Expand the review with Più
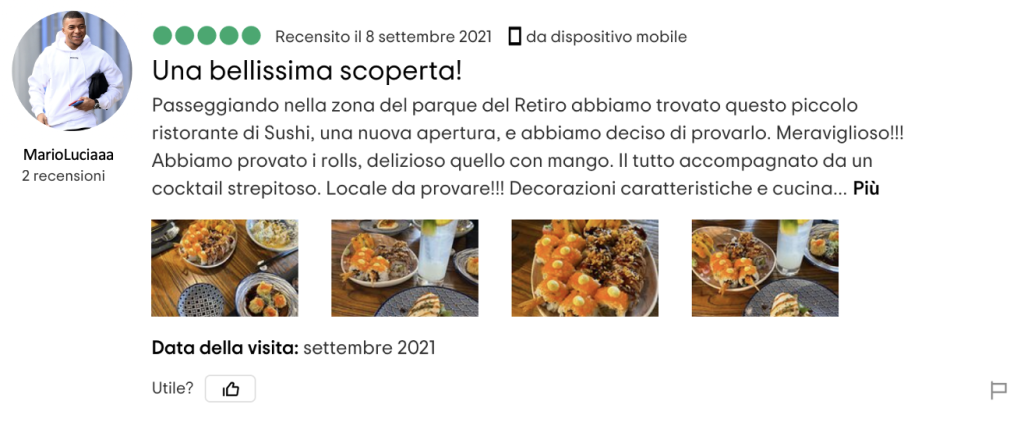The width and height of the screenshot is (1024, 422). (x=866, y=188)
